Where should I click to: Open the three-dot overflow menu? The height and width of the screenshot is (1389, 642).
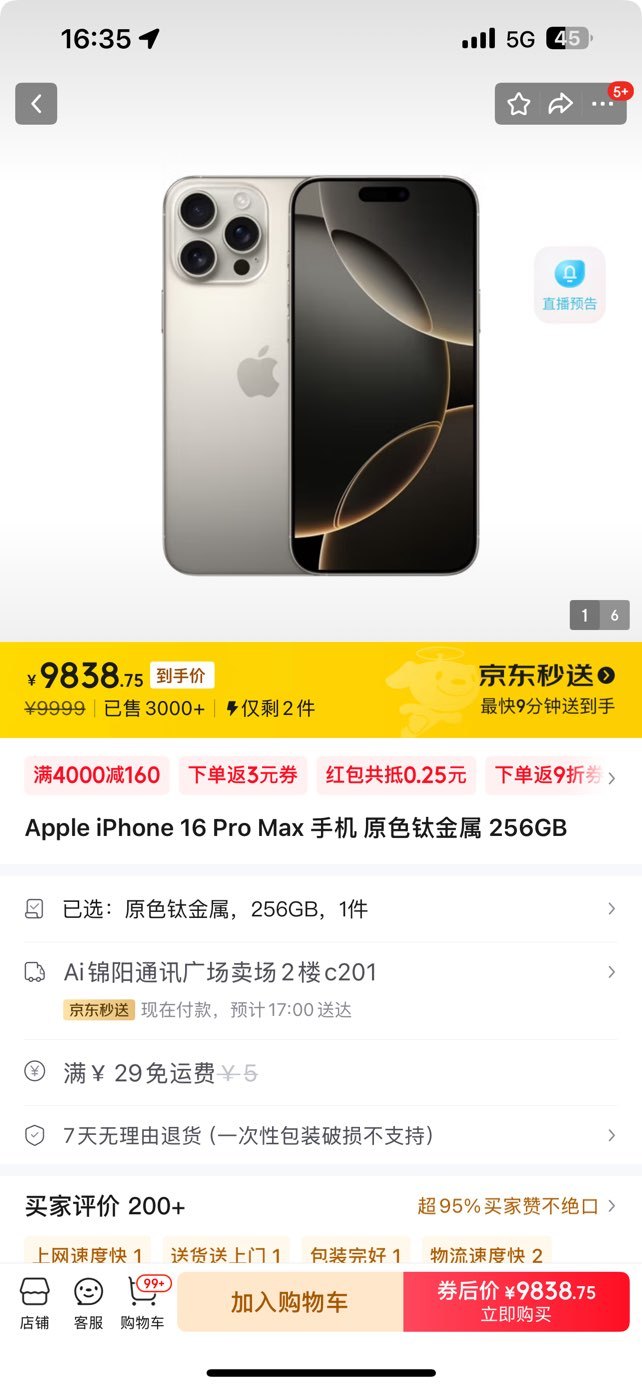coord(602,104)
